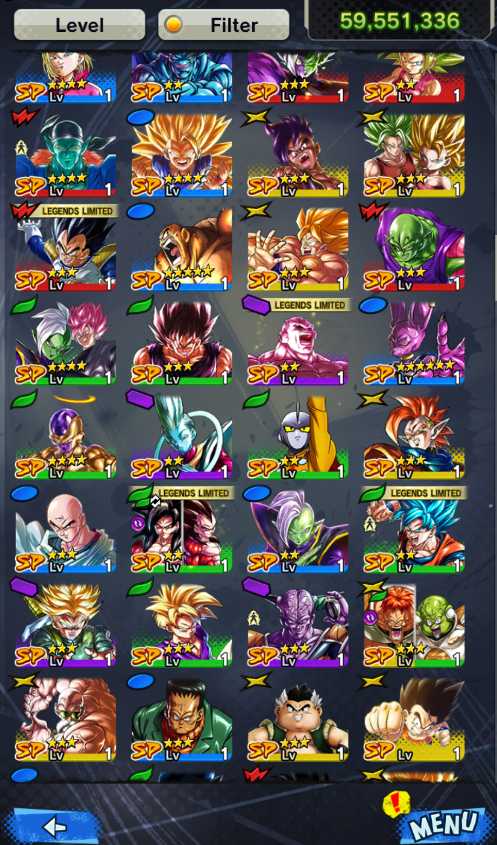497x845 pixels.
Task: Select the golden Frieza with halo card
Action: (x=65, y=439)
